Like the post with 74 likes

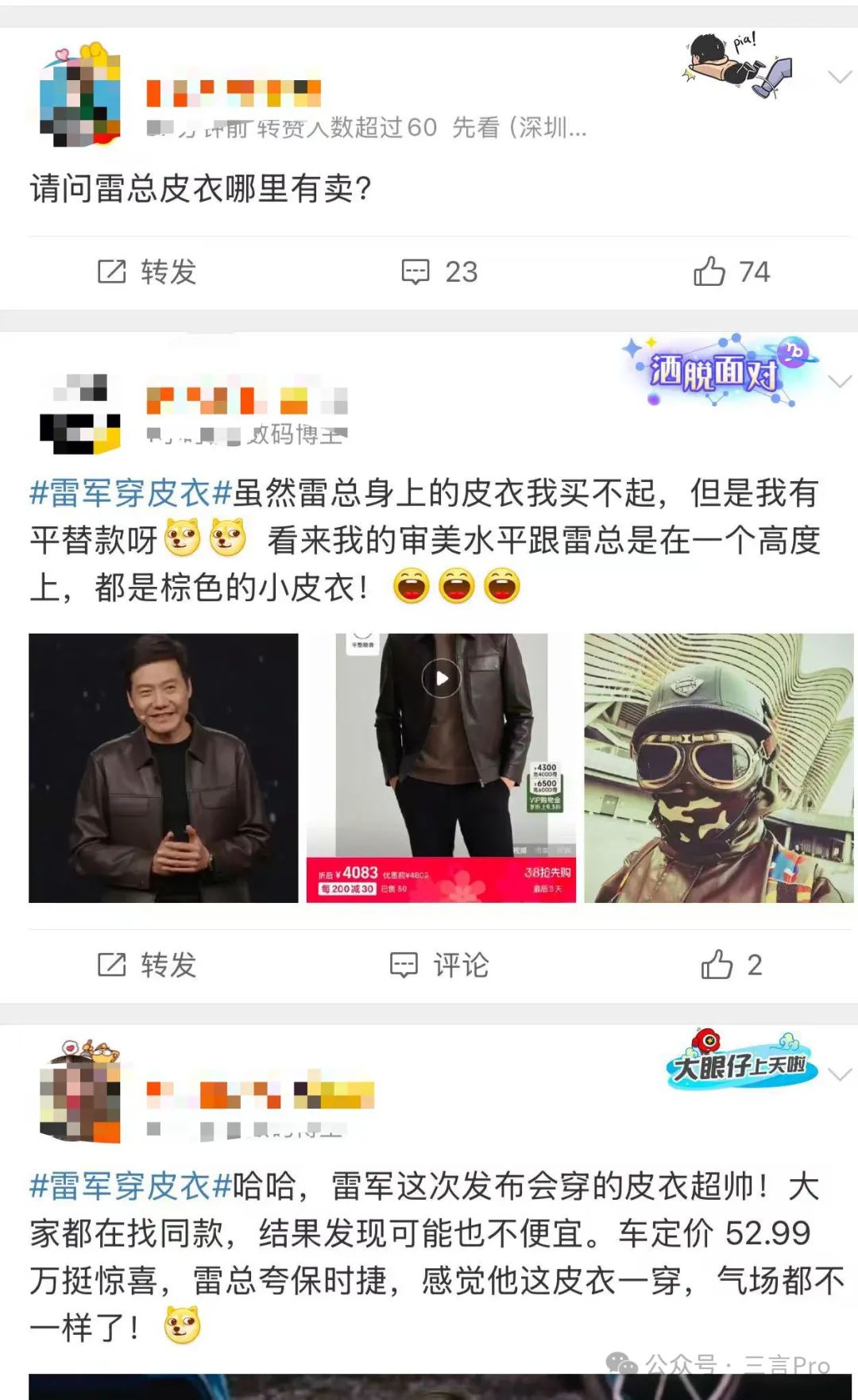pos(731,272)
